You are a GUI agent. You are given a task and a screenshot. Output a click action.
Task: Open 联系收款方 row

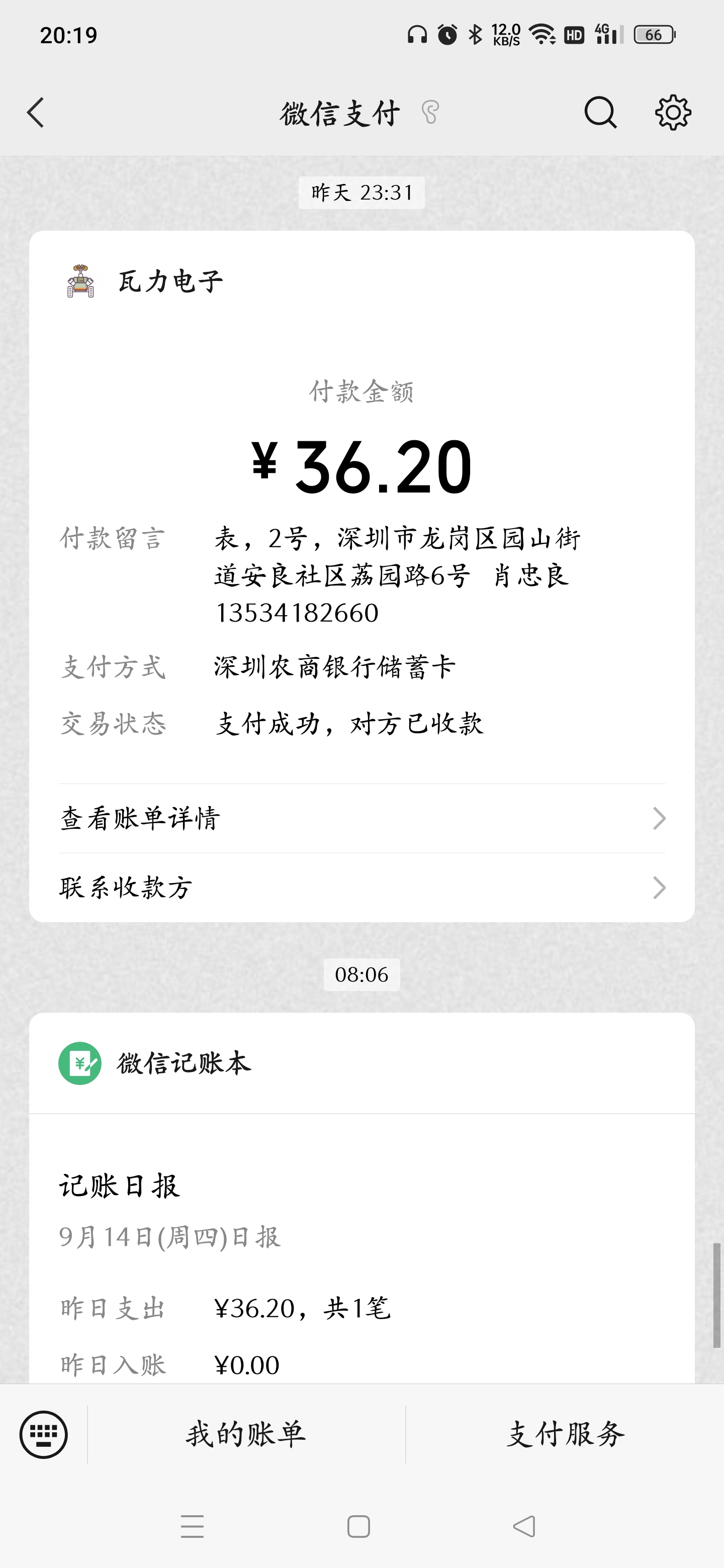click(x=361, y=888)
